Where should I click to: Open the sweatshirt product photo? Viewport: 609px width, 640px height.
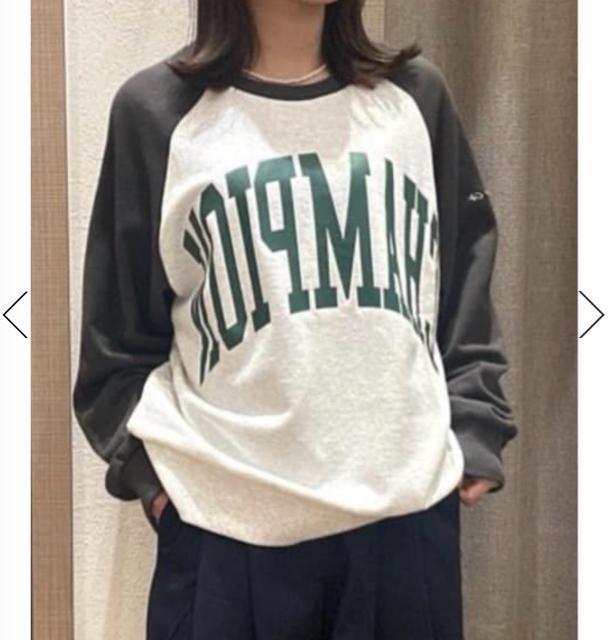(x=304, y=320)
